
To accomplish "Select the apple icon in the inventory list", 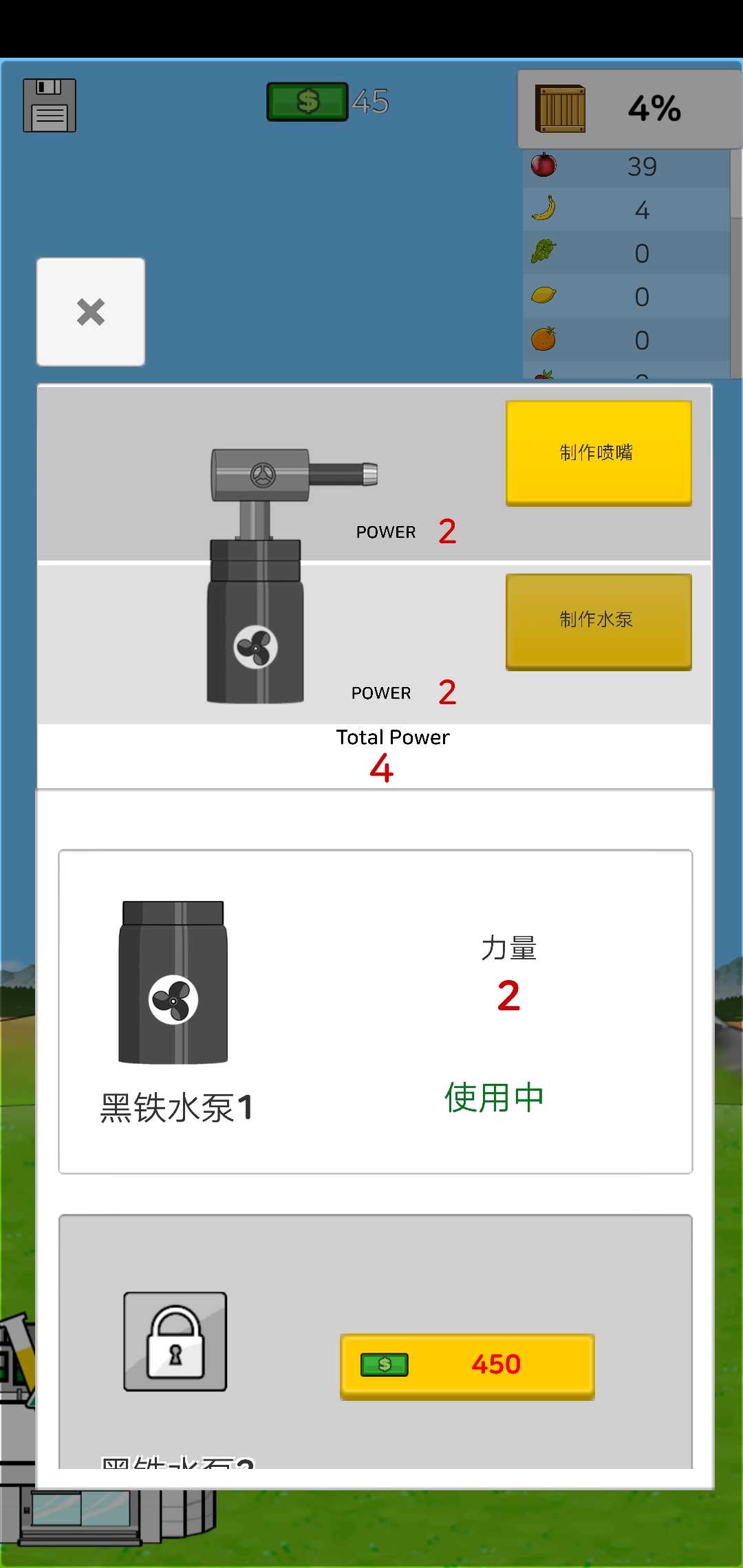I will pos(543,165).
